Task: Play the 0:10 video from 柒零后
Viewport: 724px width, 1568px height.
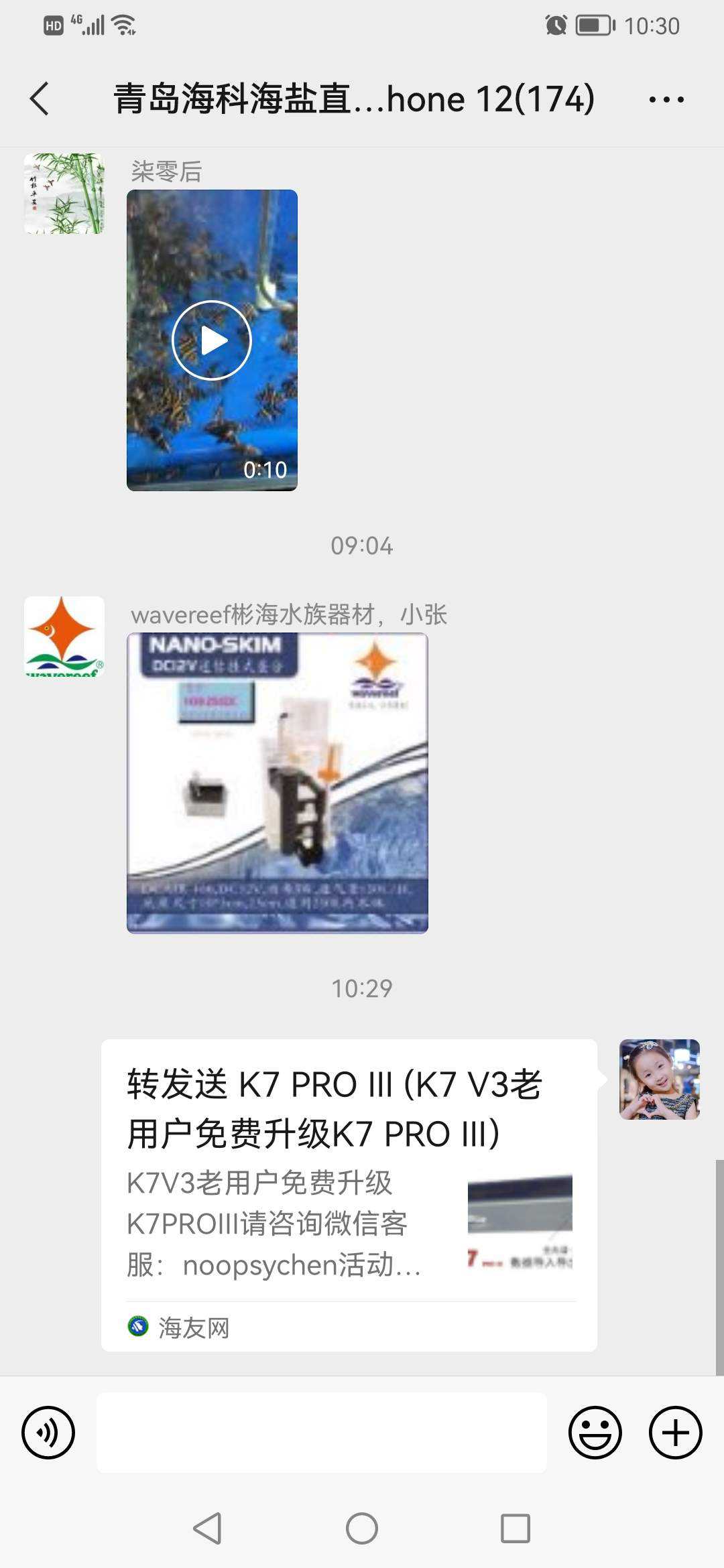Action: [212, 340]
